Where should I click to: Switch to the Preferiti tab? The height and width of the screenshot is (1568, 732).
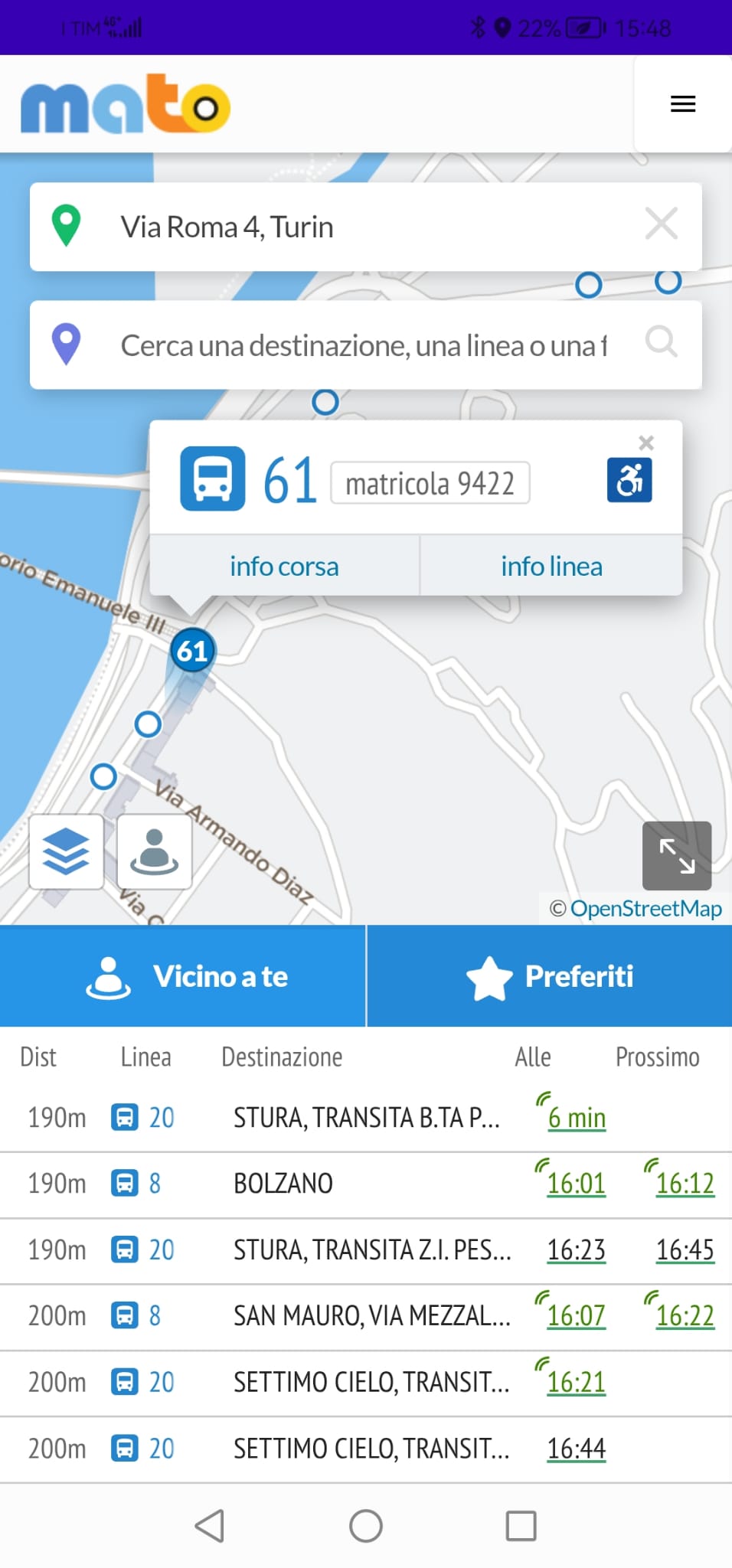[550, 976]
